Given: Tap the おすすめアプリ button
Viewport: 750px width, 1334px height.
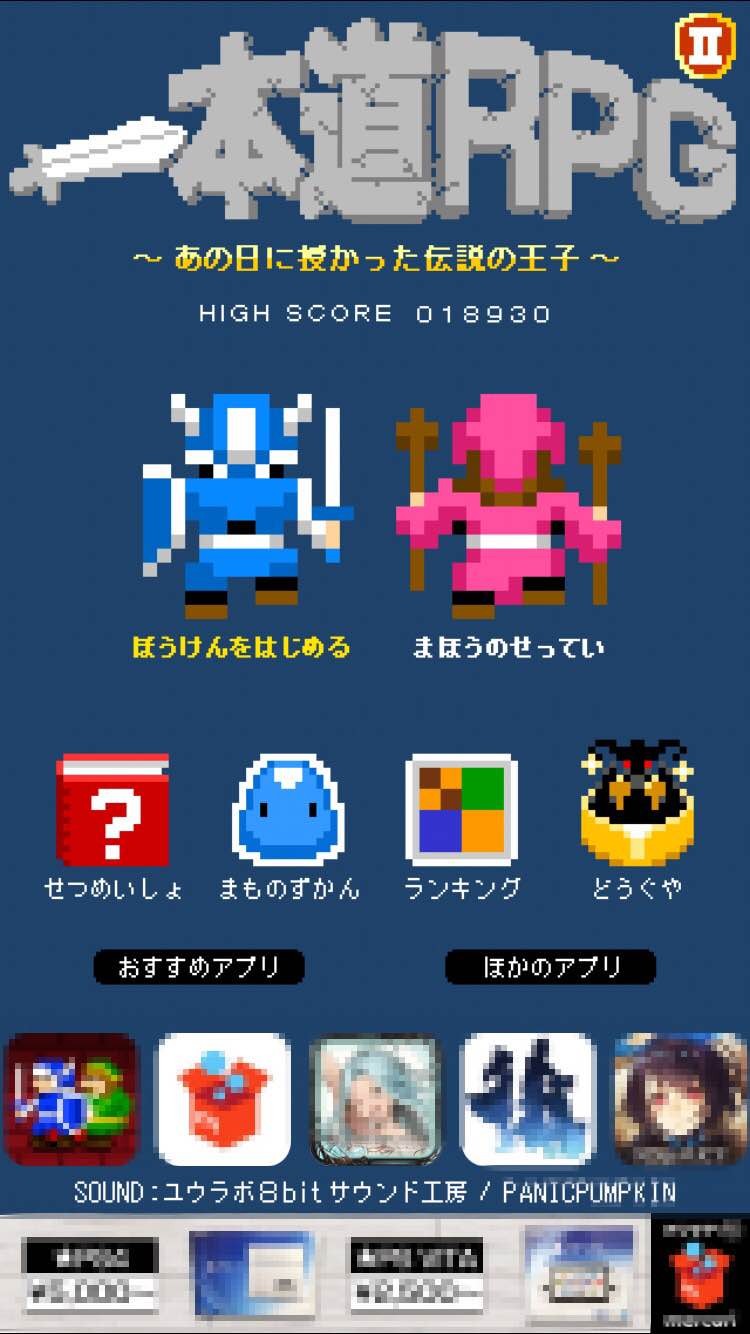Looking at the screenshot, I should click(x=198, y=967).
